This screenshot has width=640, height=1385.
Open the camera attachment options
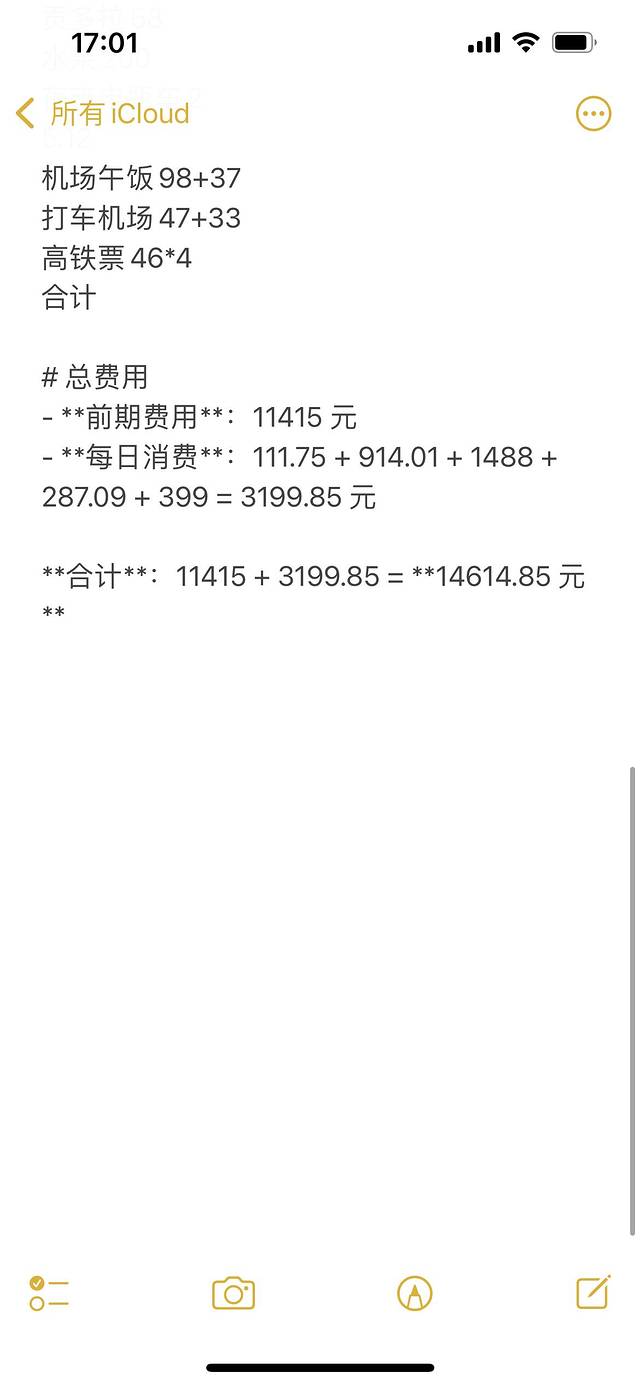click(x=234, y=1293)
